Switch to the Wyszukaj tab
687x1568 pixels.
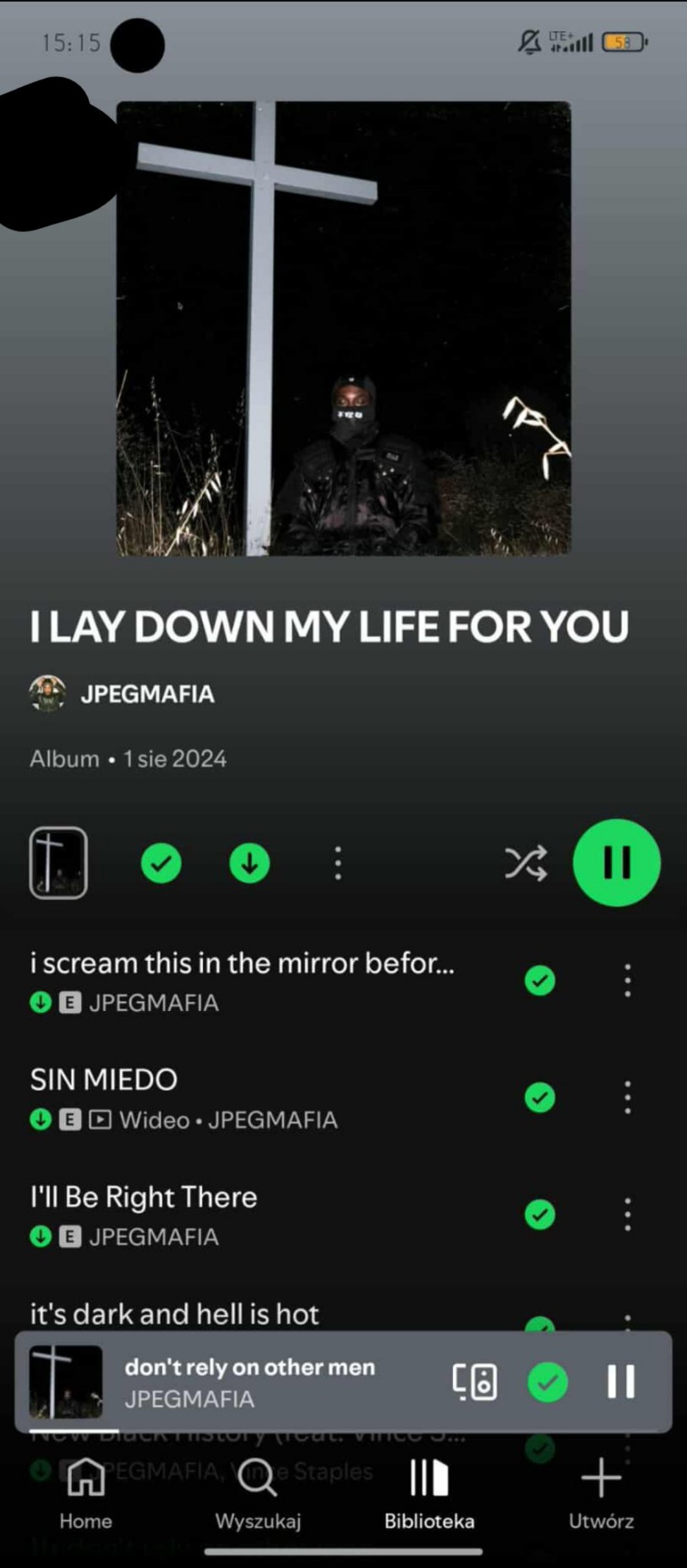click(258, 1491)
